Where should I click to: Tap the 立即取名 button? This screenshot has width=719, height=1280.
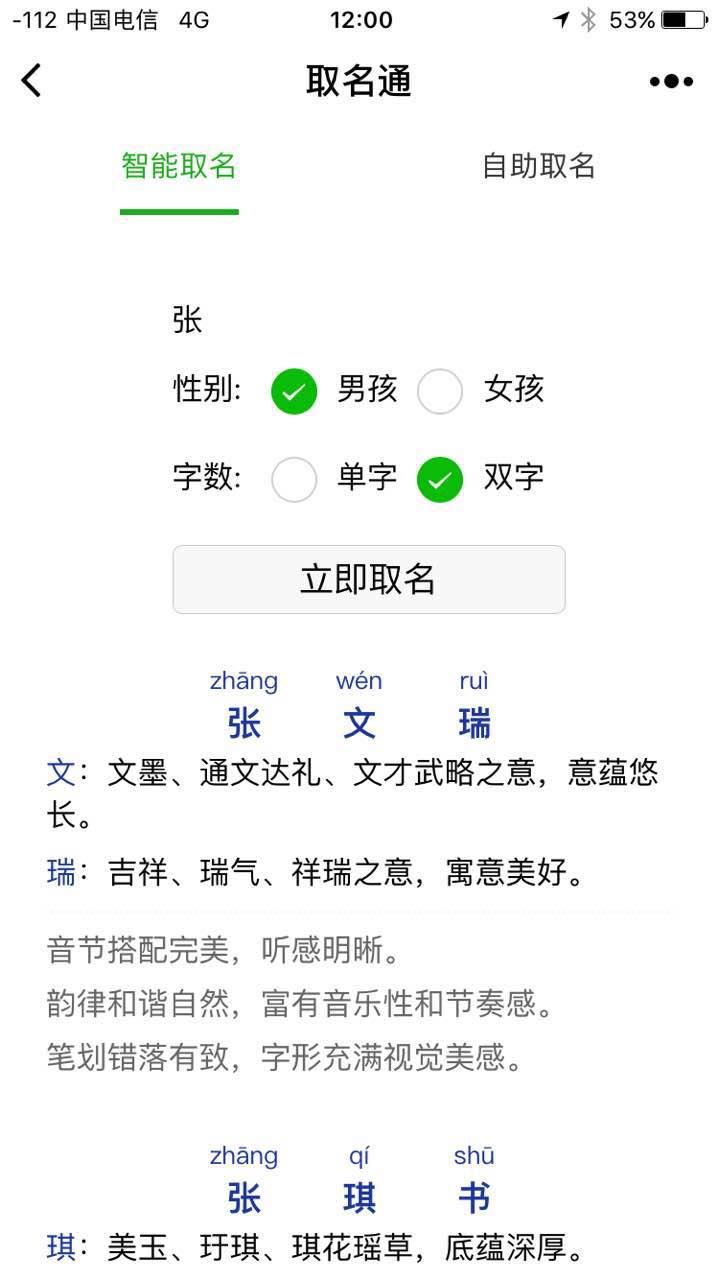point(369,579)
